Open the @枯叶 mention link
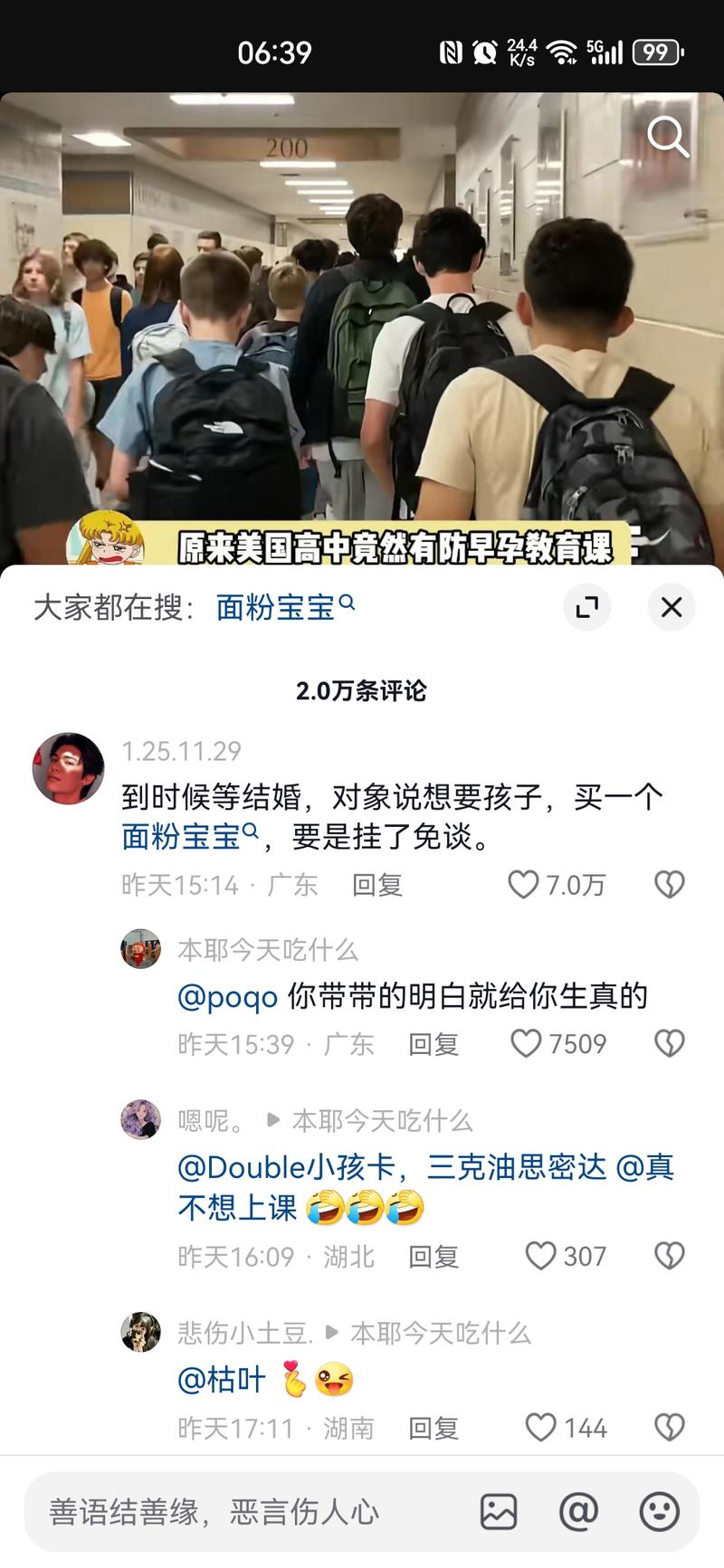Image resolution: width=724 pixels, height=1568 pixels. point(222,1380)
